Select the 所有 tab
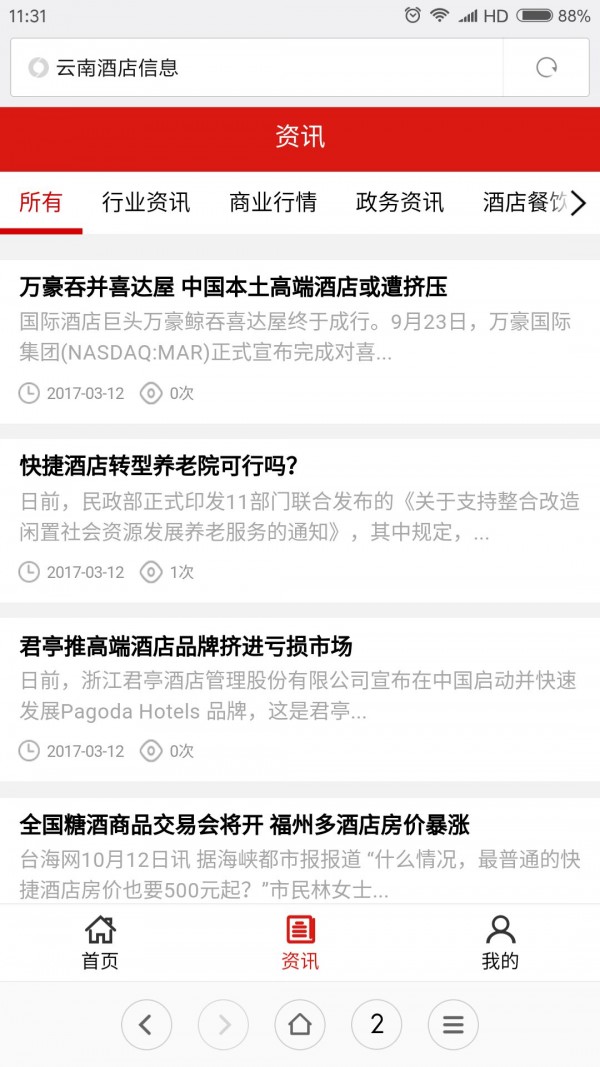The image size is (600, 1067). [41, 202]
